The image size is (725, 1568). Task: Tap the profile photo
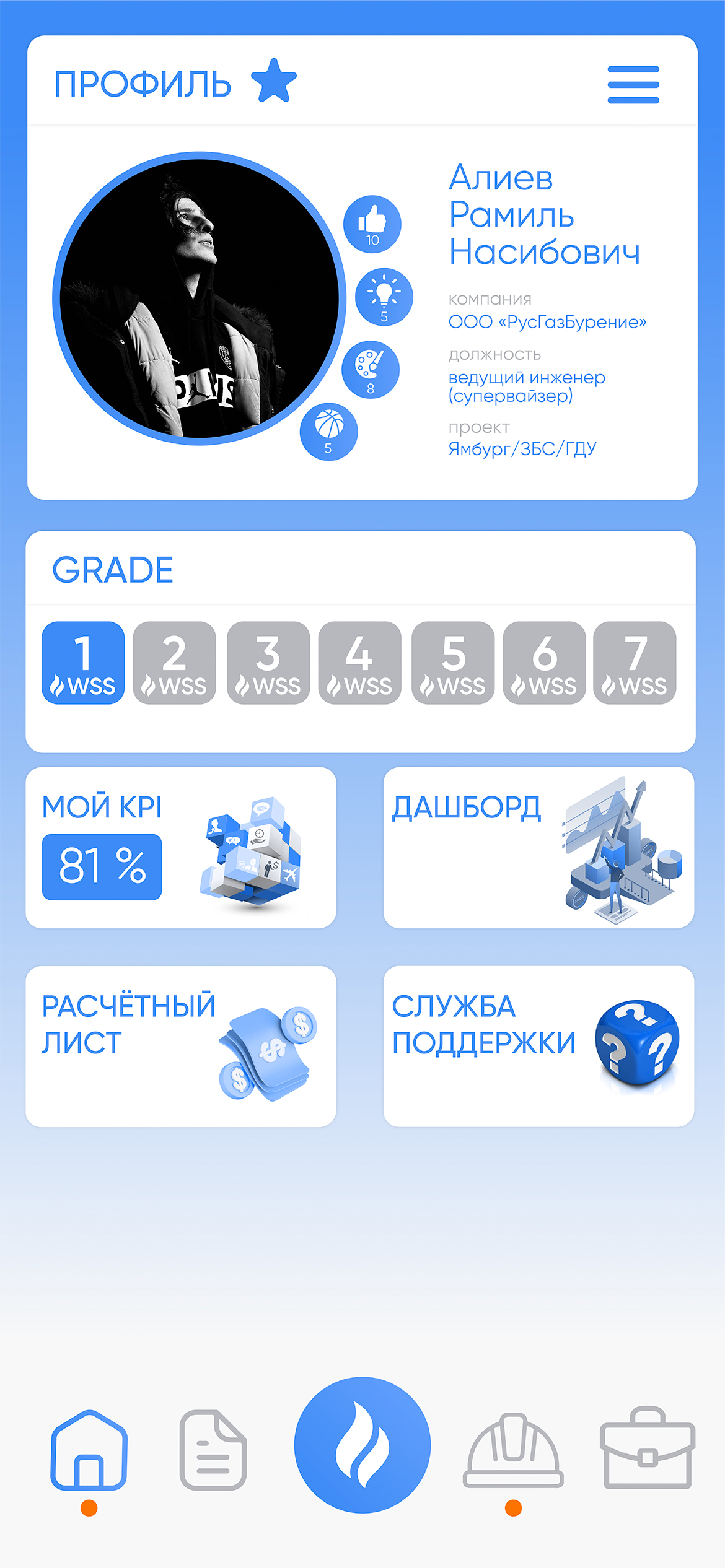click(199, 298)
